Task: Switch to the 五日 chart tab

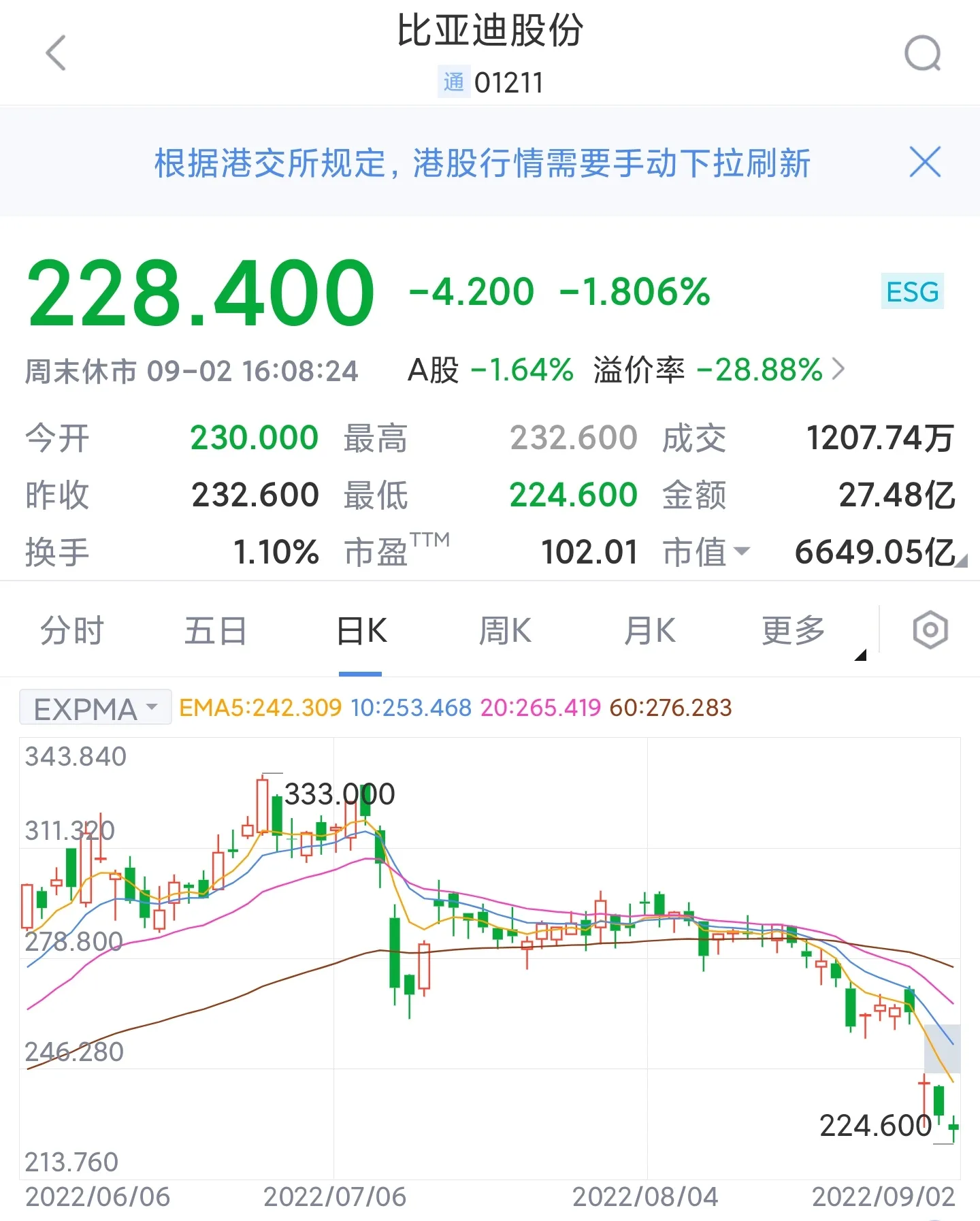Action: point(215,630)
